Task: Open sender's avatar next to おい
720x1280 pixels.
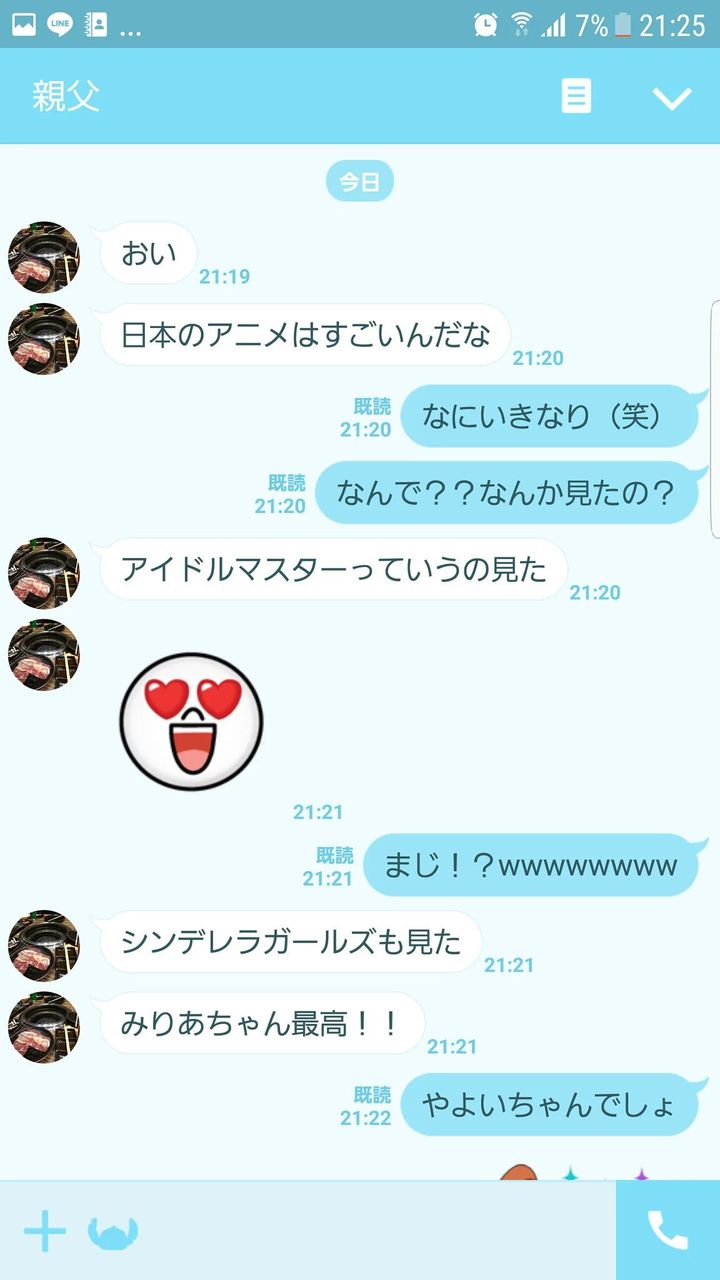Action: coord(44,257)
